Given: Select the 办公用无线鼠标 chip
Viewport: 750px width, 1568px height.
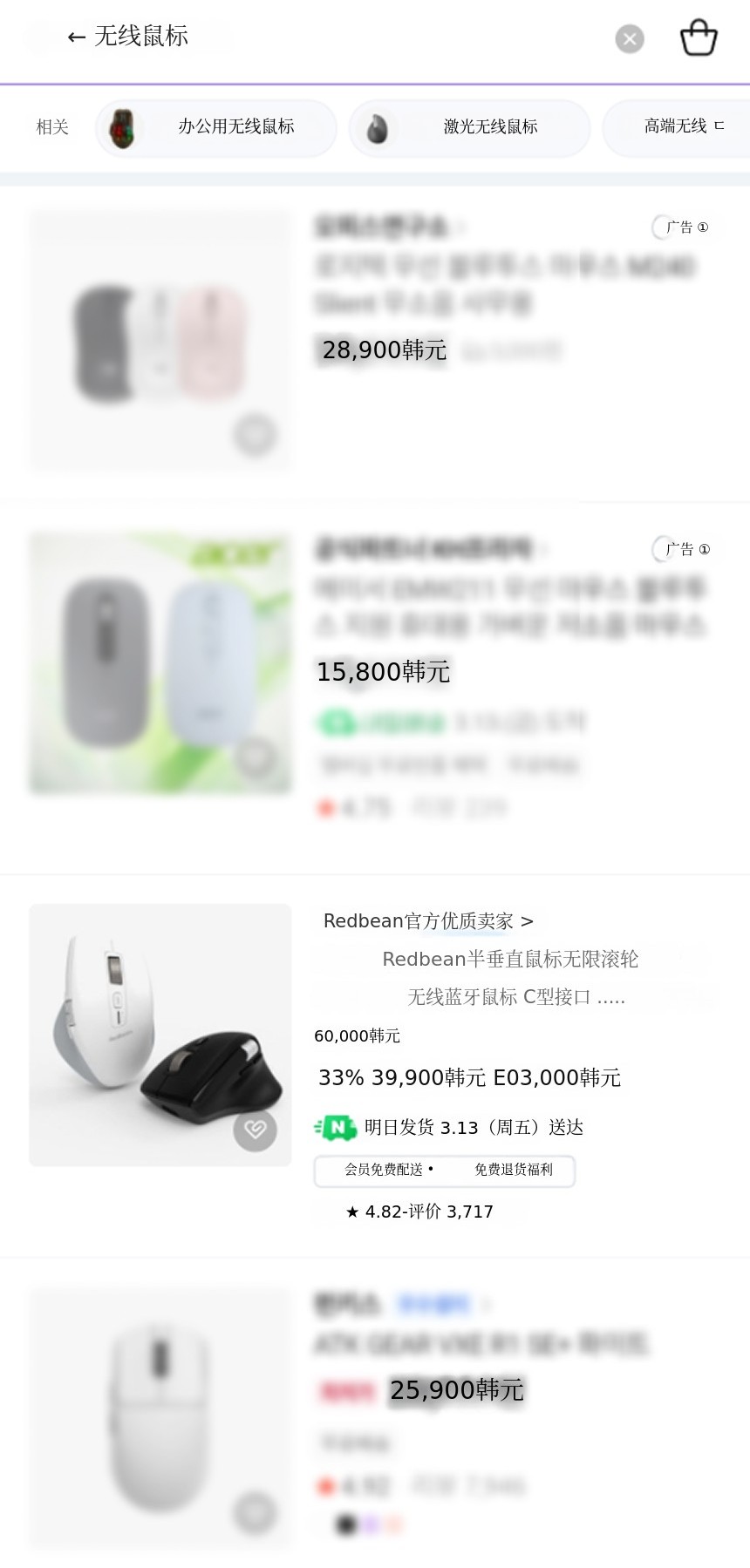Looking at the screenshot, I should tap(216, 127).
